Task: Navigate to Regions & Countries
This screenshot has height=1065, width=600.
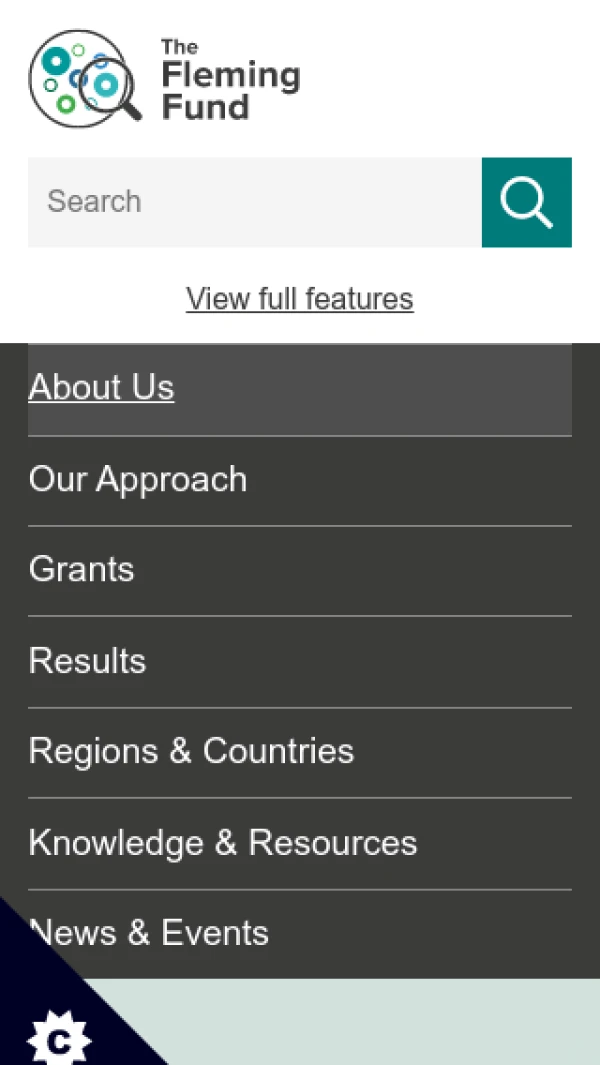Action: [191, 751]
